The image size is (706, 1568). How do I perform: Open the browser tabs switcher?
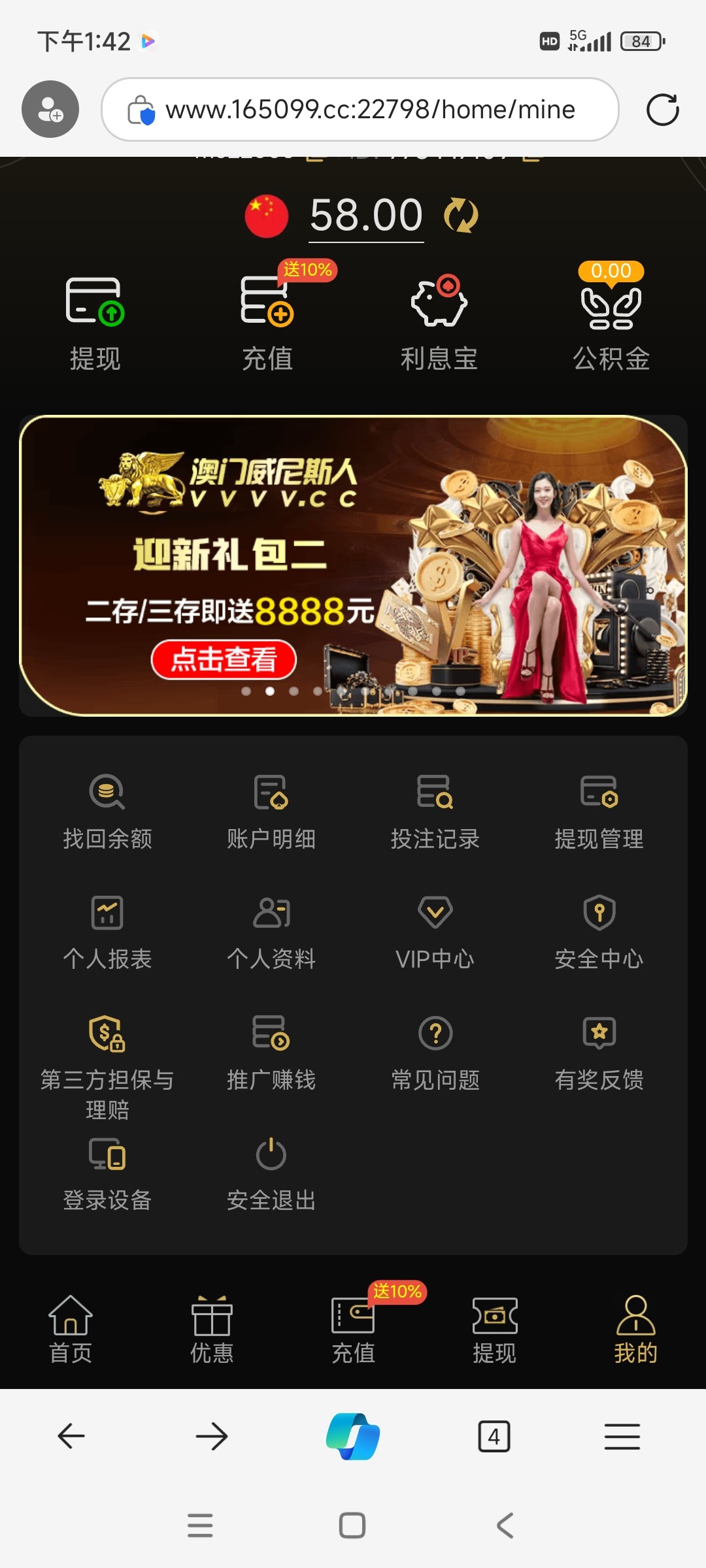tap(494, 1436)
